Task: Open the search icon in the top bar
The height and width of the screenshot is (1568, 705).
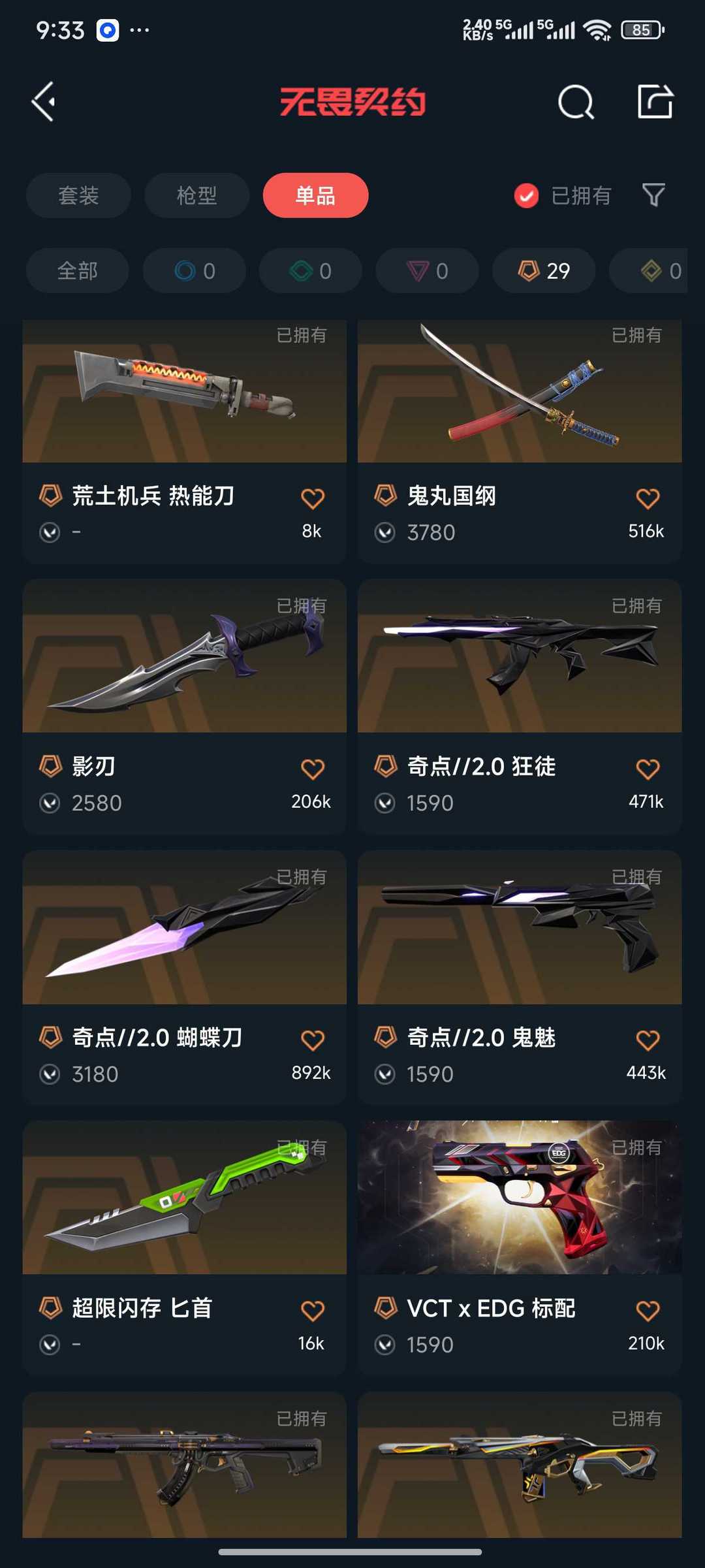Action: (576, 102)
